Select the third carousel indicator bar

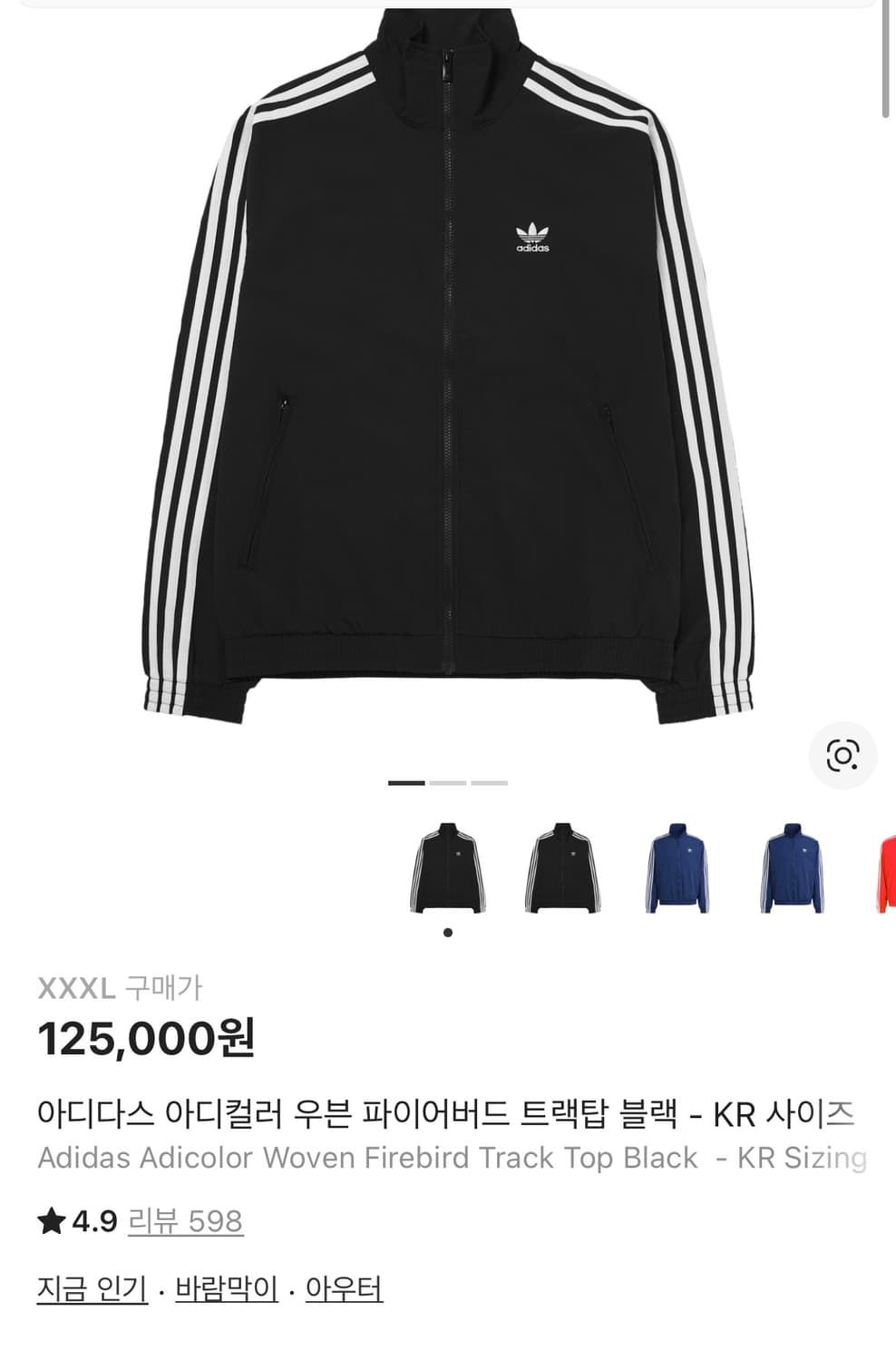click(489, 781)
